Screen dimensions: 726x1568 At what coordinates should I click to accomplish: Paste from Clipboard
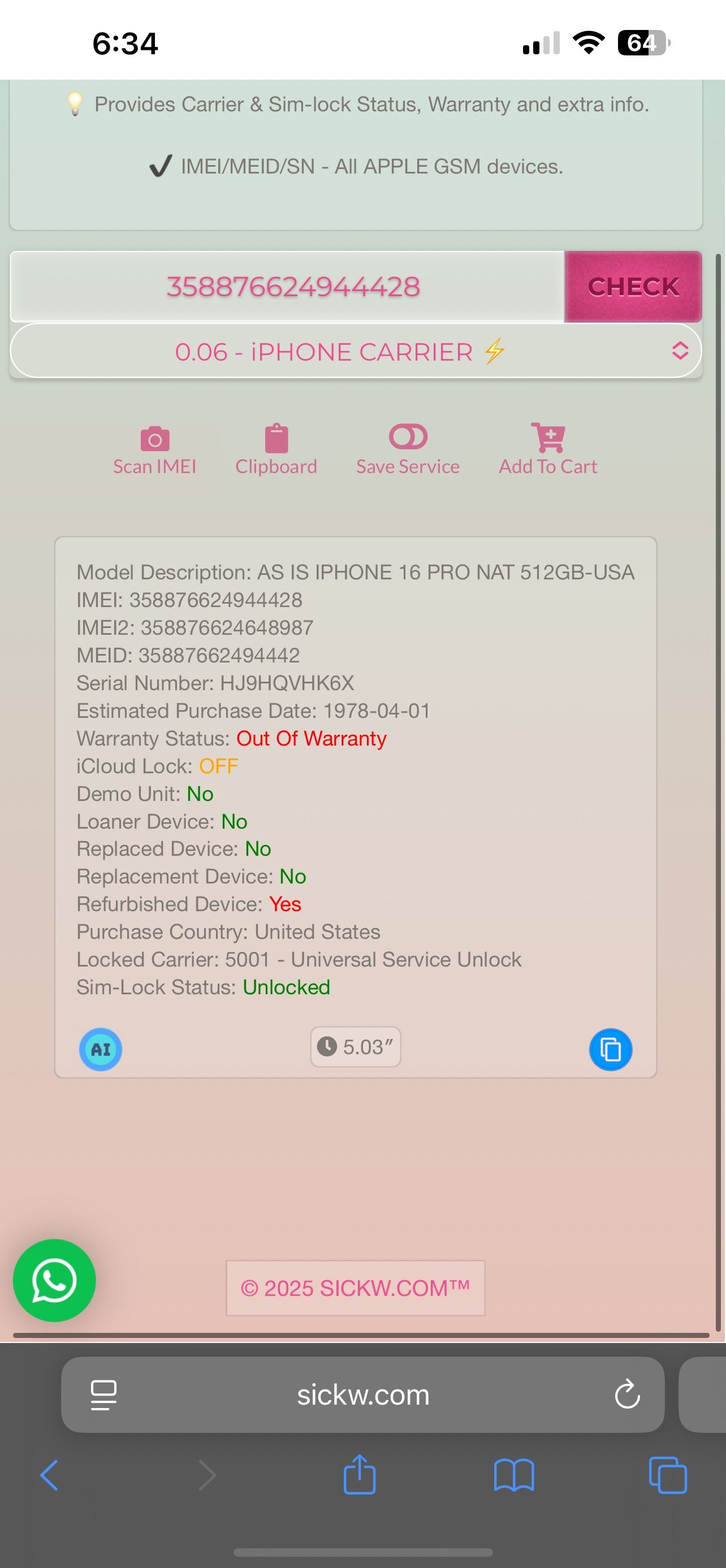[276, 450]
